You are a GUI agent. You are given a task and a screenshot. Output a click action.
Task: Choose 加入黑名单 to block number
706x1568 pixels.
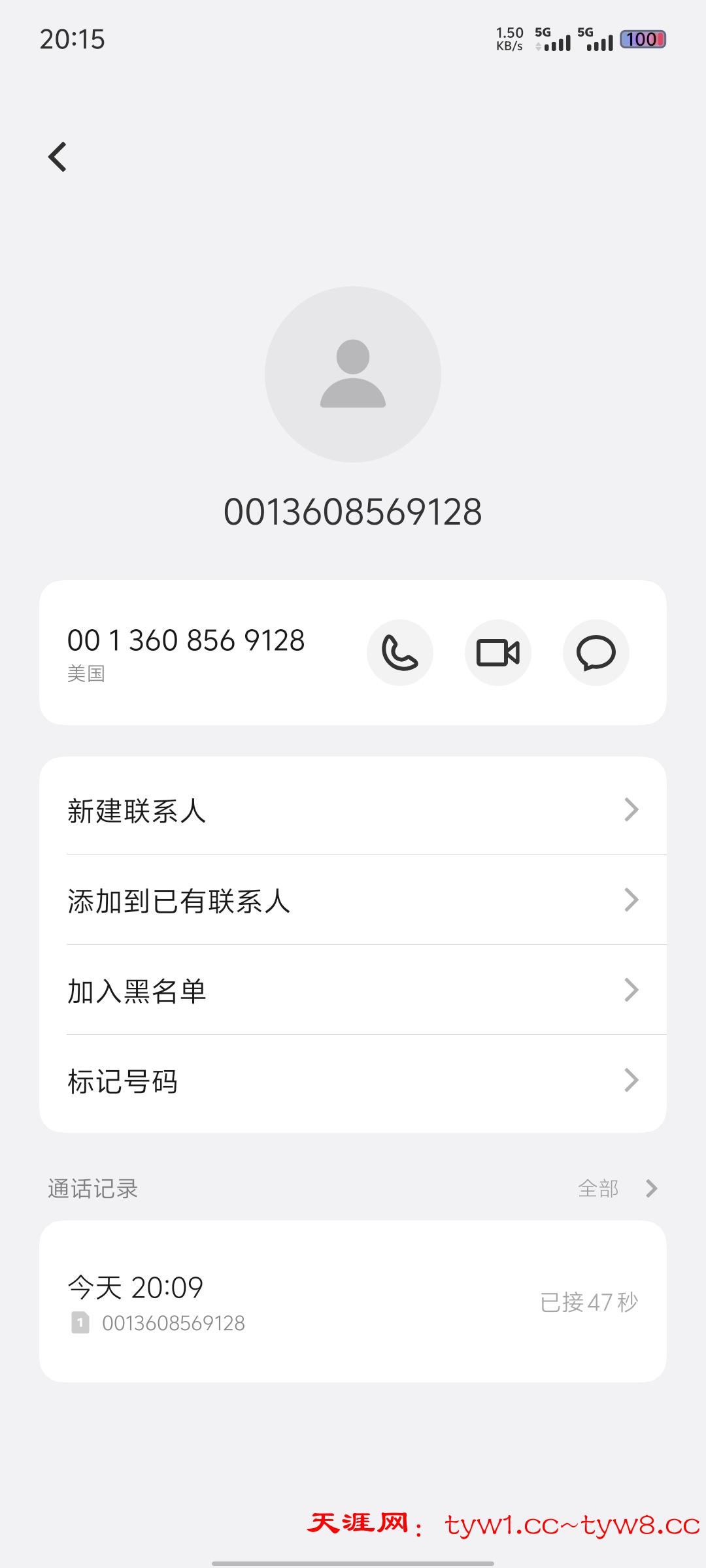353,990
